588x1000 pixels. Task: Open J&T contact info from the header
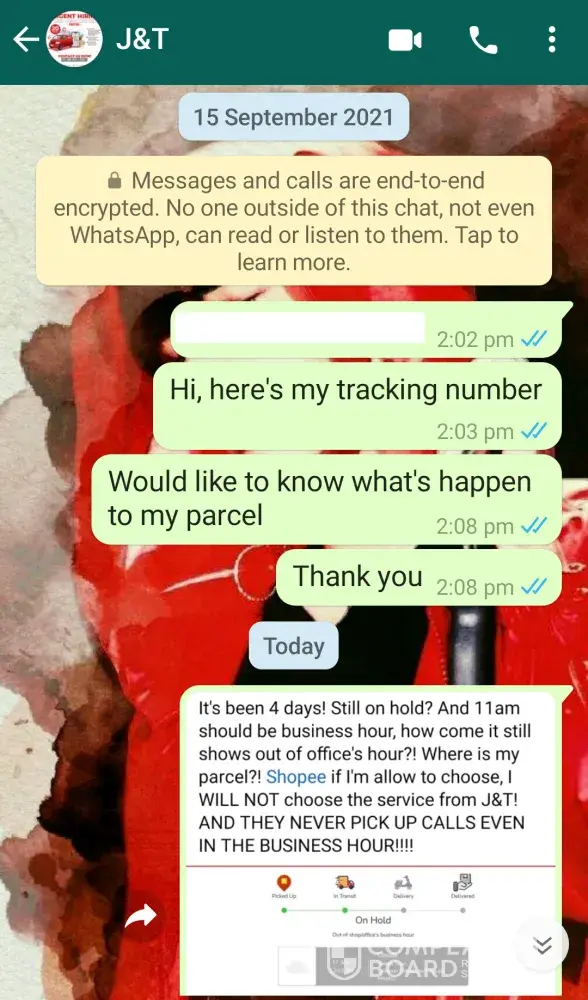(x=142, y=40)
